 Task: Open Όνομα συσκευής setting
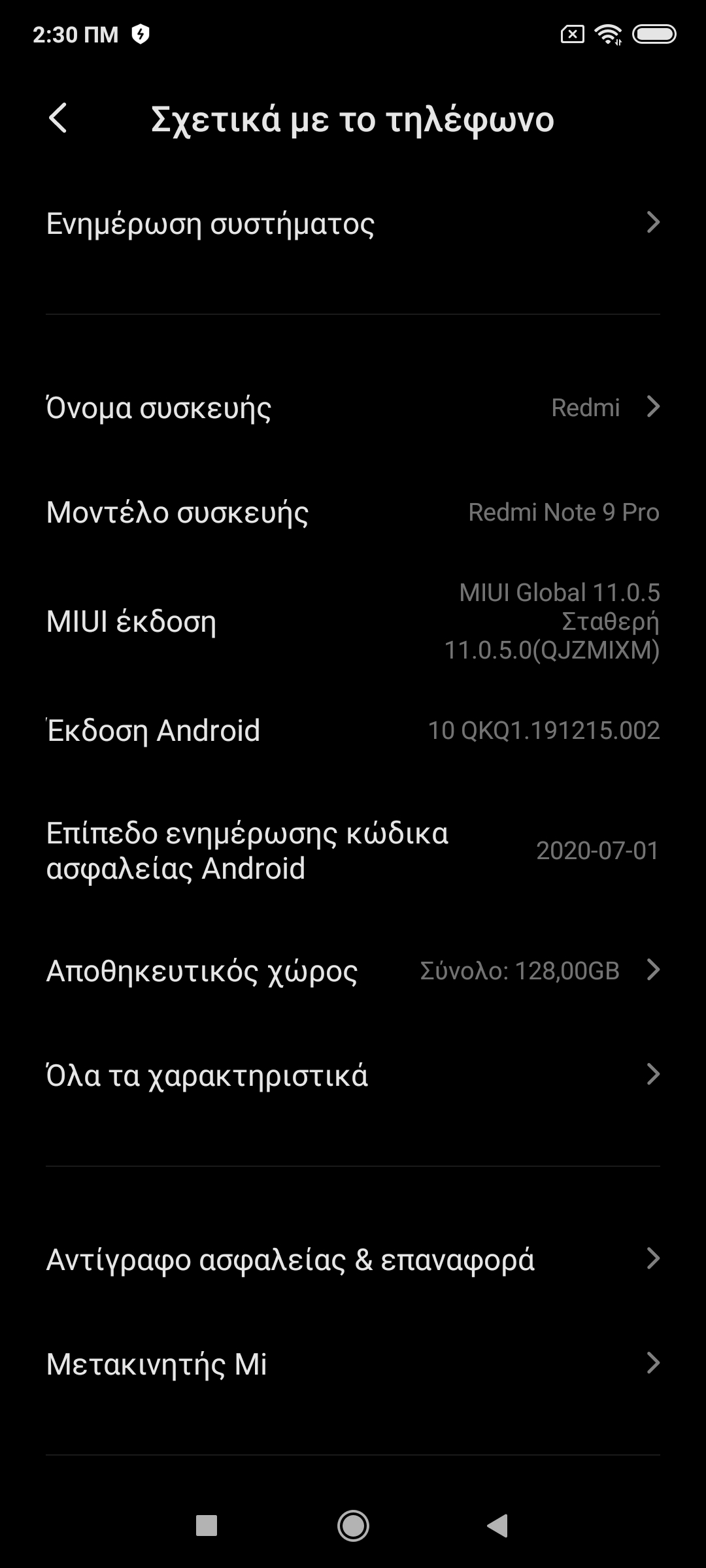tap(353, 408)
